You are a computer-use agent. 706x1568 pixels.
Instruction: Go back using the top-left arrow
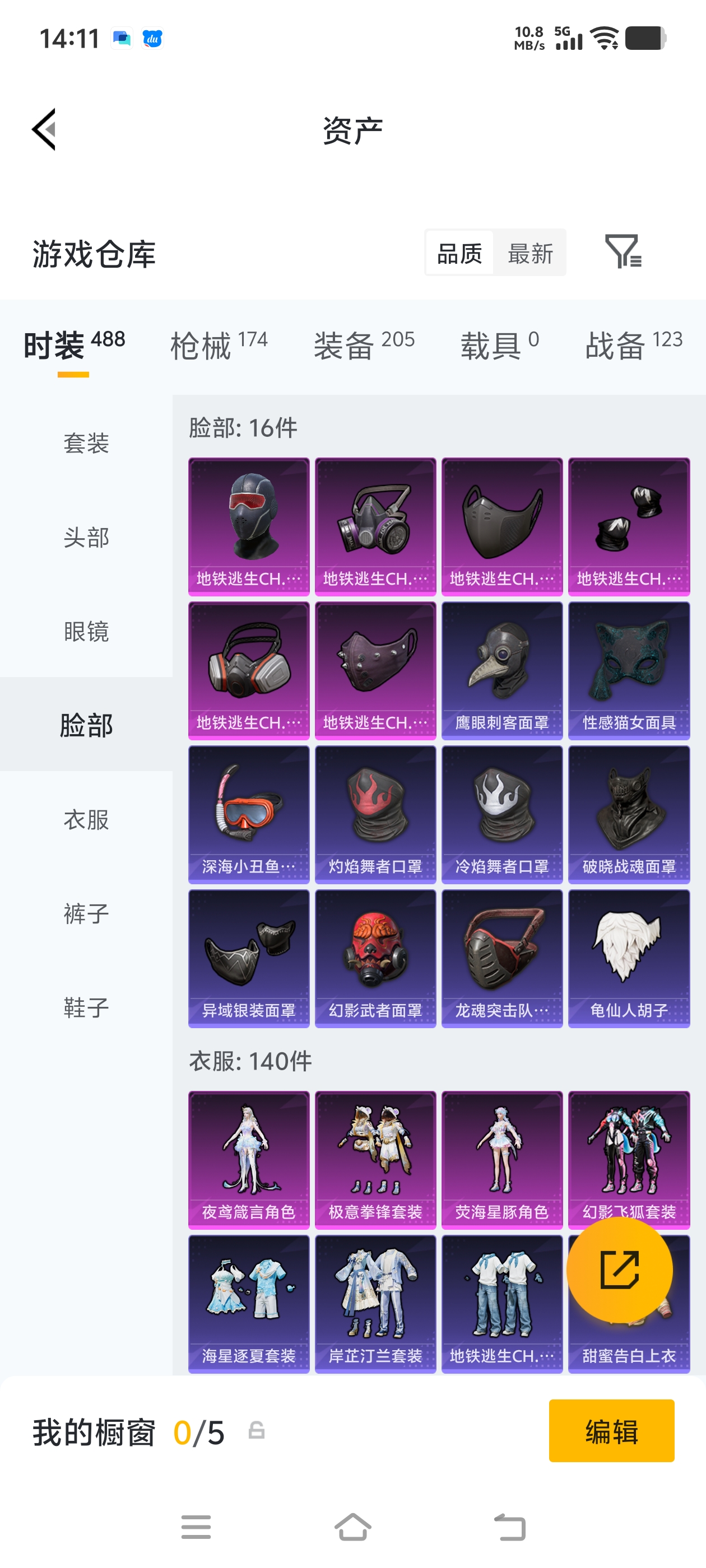coord(44,129)
